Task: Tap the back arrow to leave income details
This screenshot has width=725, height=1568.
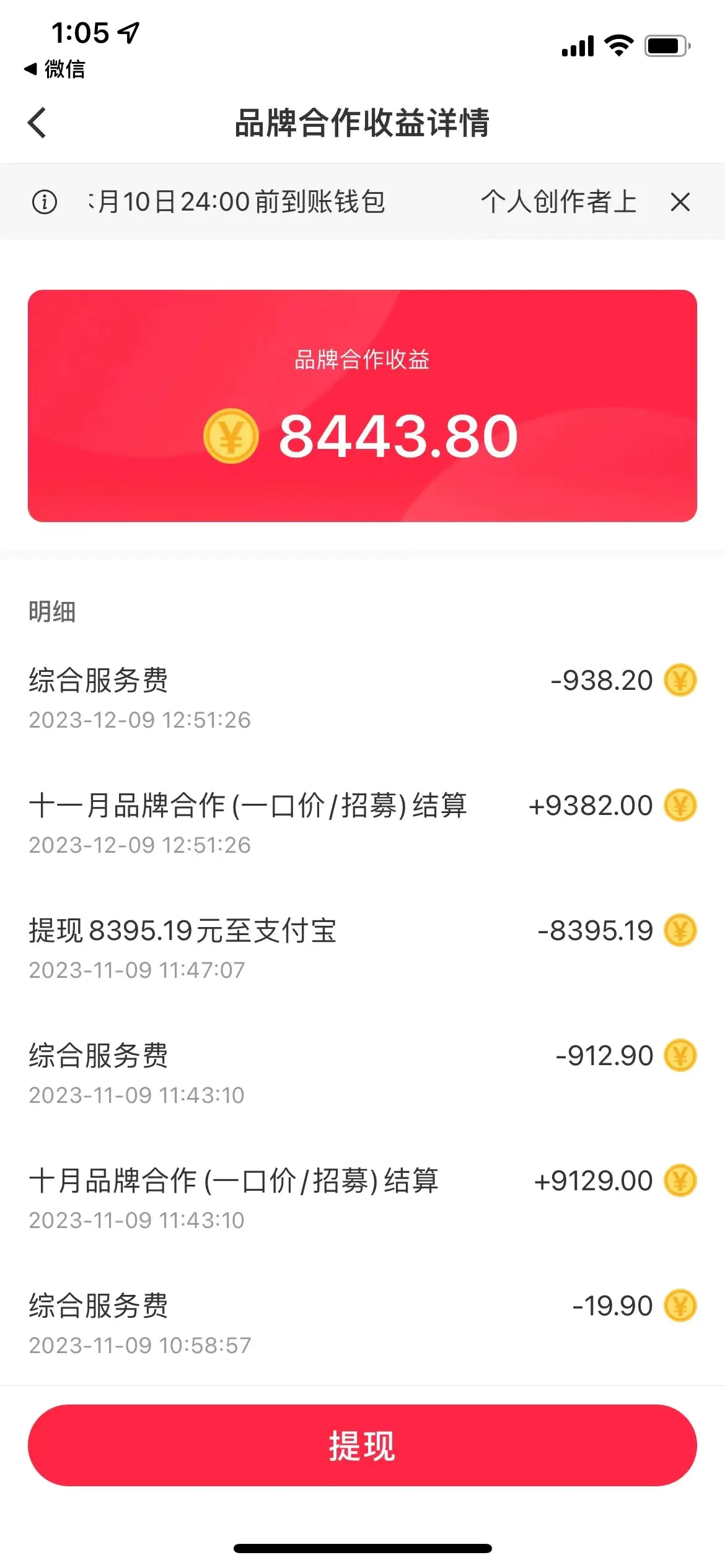Action: 37,123
